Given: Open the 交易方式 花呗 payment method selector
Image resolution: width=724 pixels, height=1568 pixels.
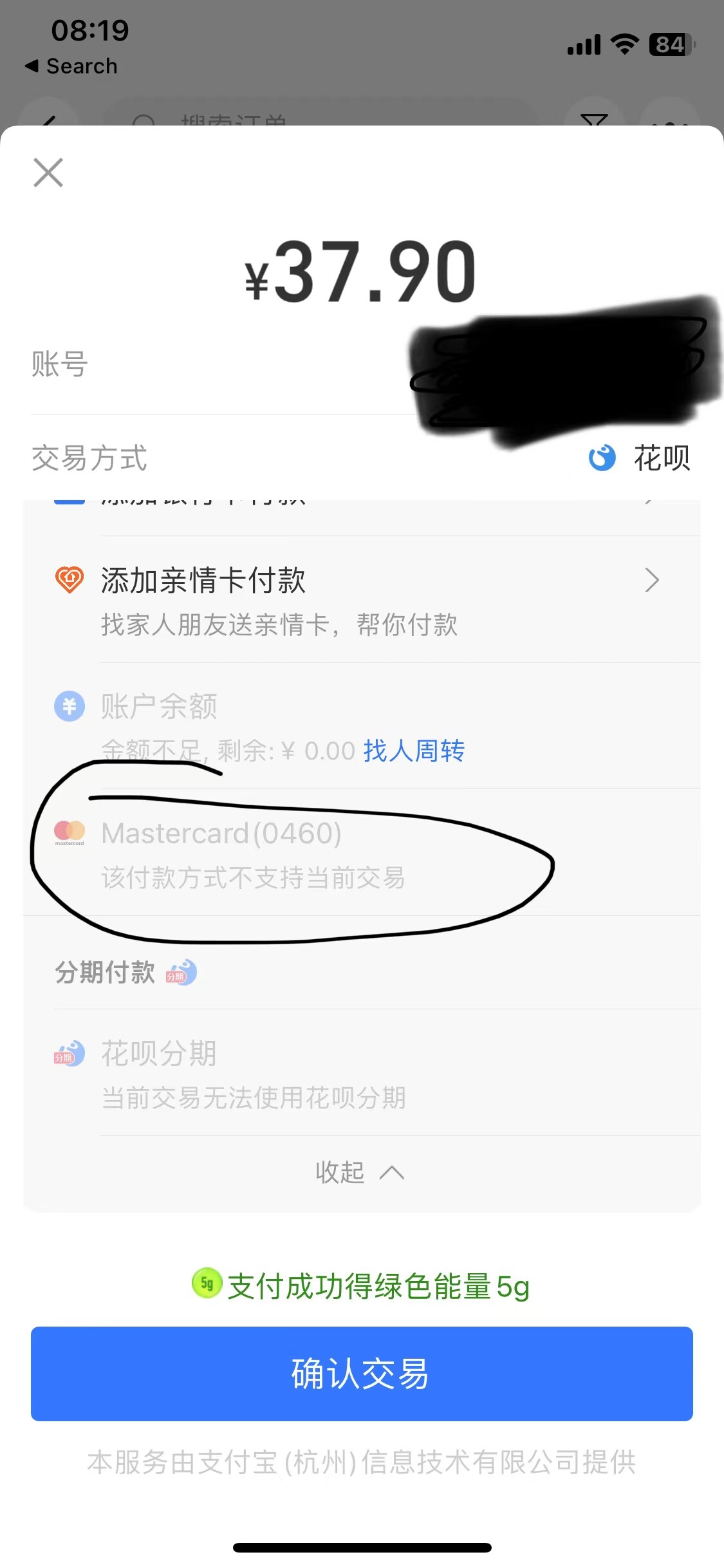Looking at the screenshot, I should click(x=362, y=458).
